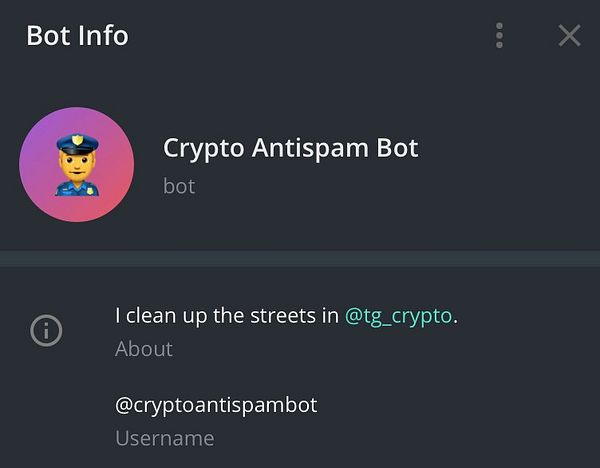Screen dimensions: 600x468
Task: Tap the bot's police officer avatar
Action: [77, 165]
